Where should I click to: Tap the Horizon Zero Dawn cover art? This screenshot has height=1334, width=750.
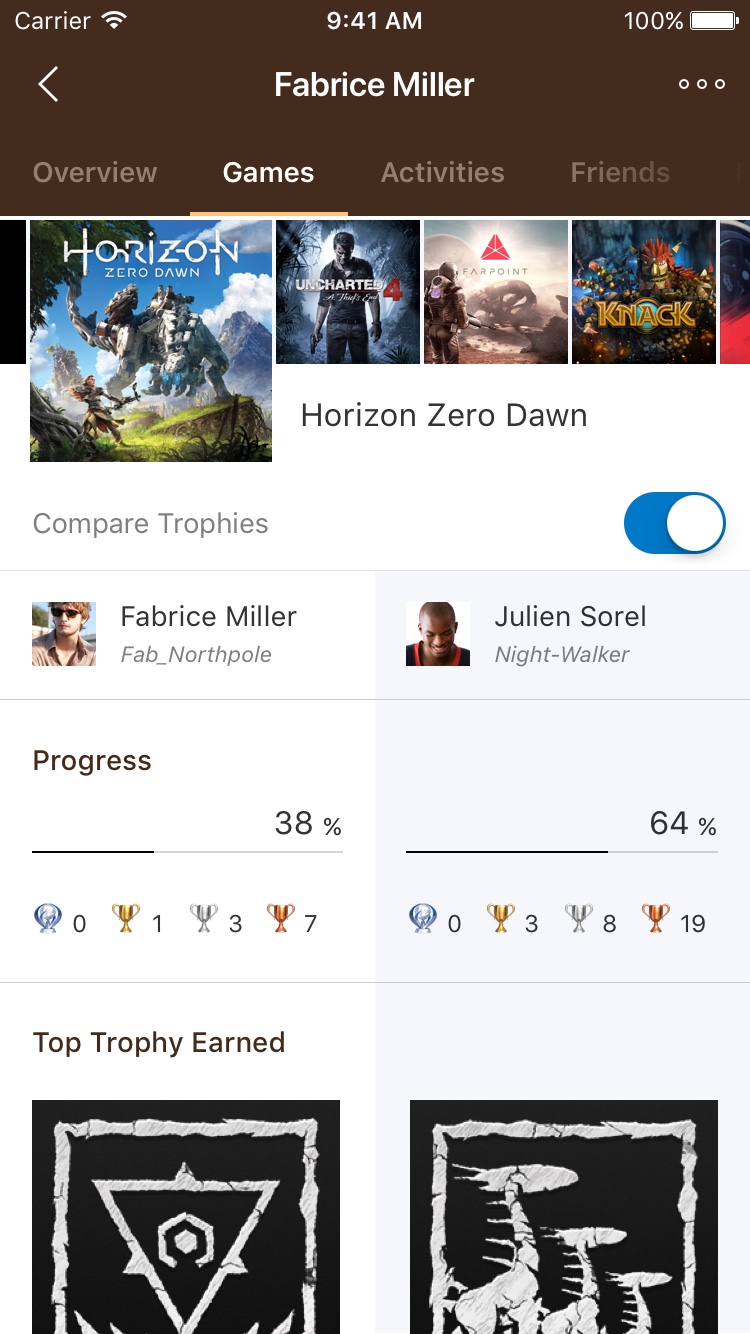(x=151, y=341)
